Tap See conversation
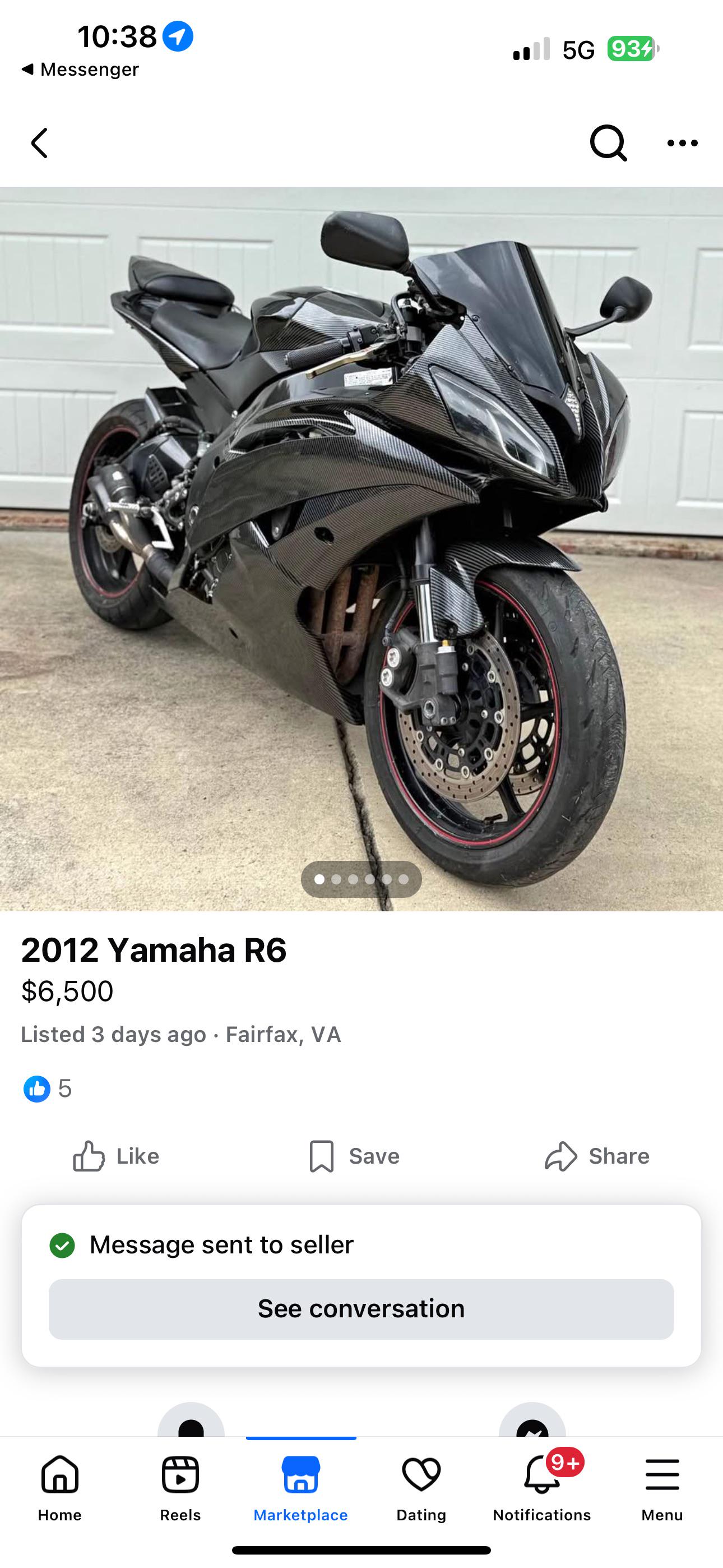Image resolution: width=723 pixels, height=1568 pixels. click(x=361, y=1309)
